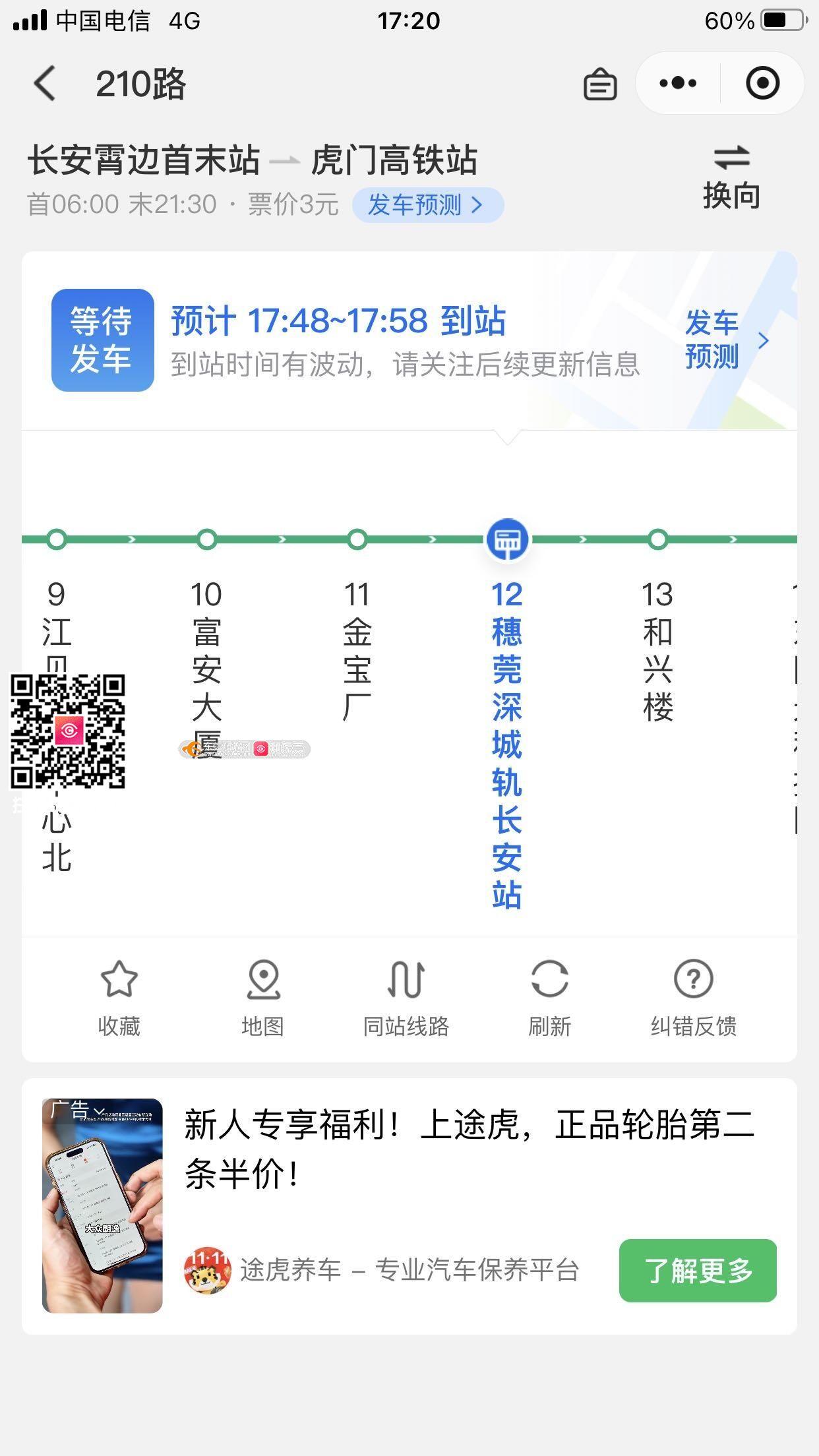
Task: Switch route direction with 换向
Action: point(731,177)
